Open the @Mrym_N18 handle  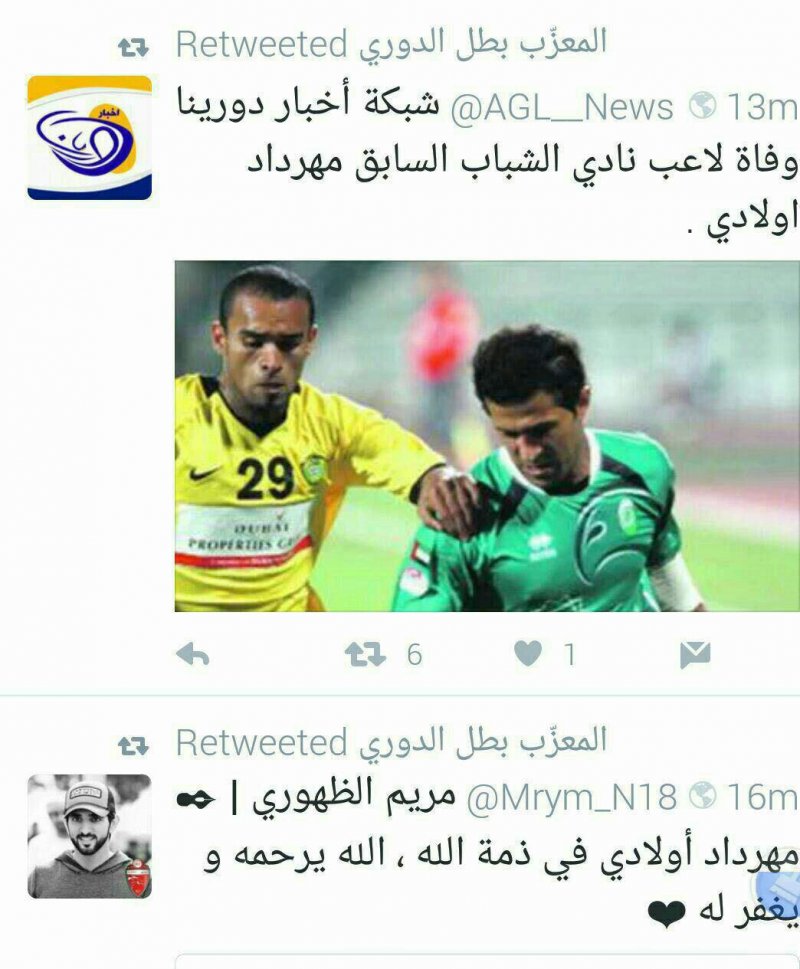coord(570,796)
